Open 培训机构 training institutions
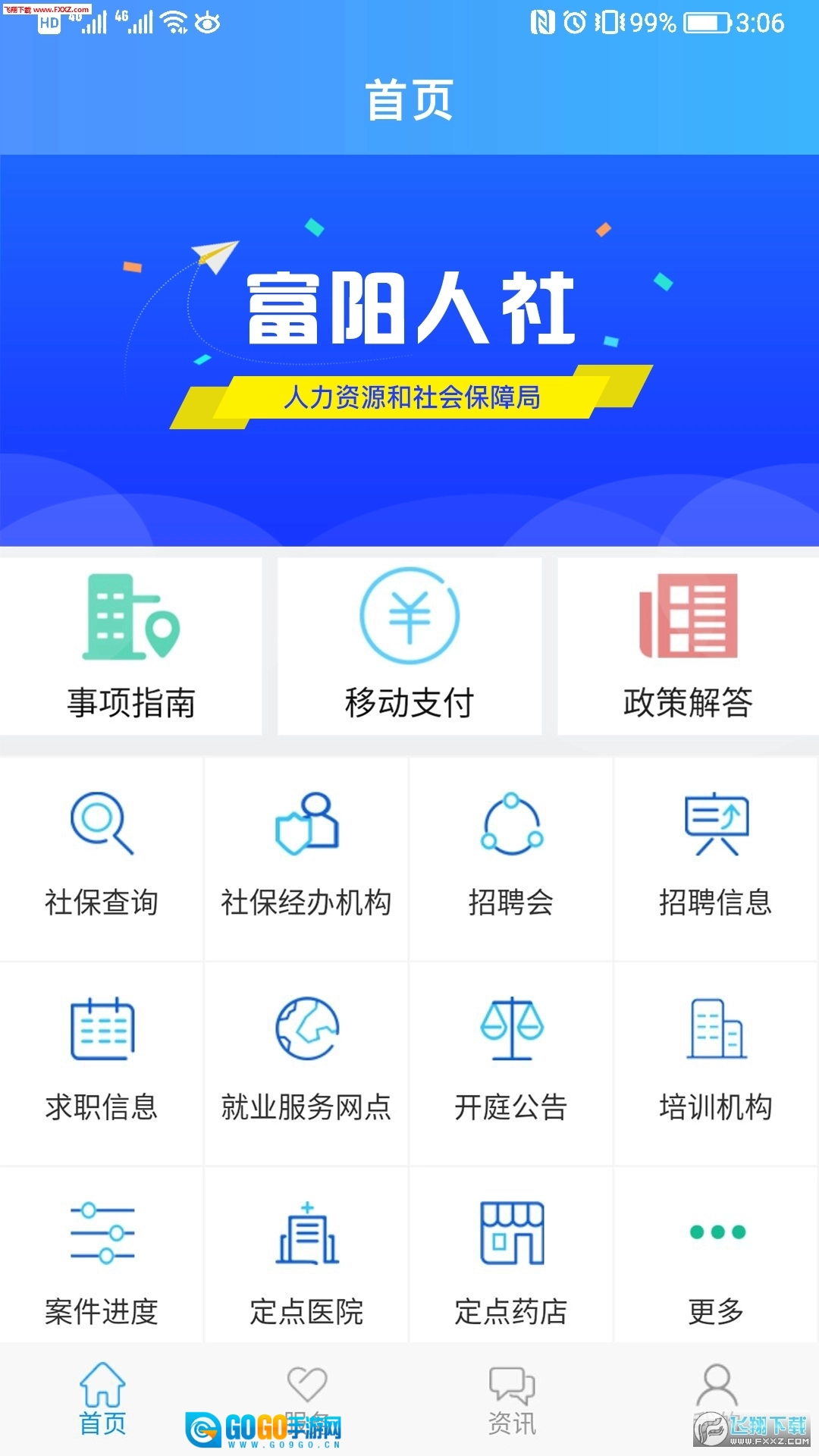Viewport: 819px width, 1456px height. tap(716, 1062)
